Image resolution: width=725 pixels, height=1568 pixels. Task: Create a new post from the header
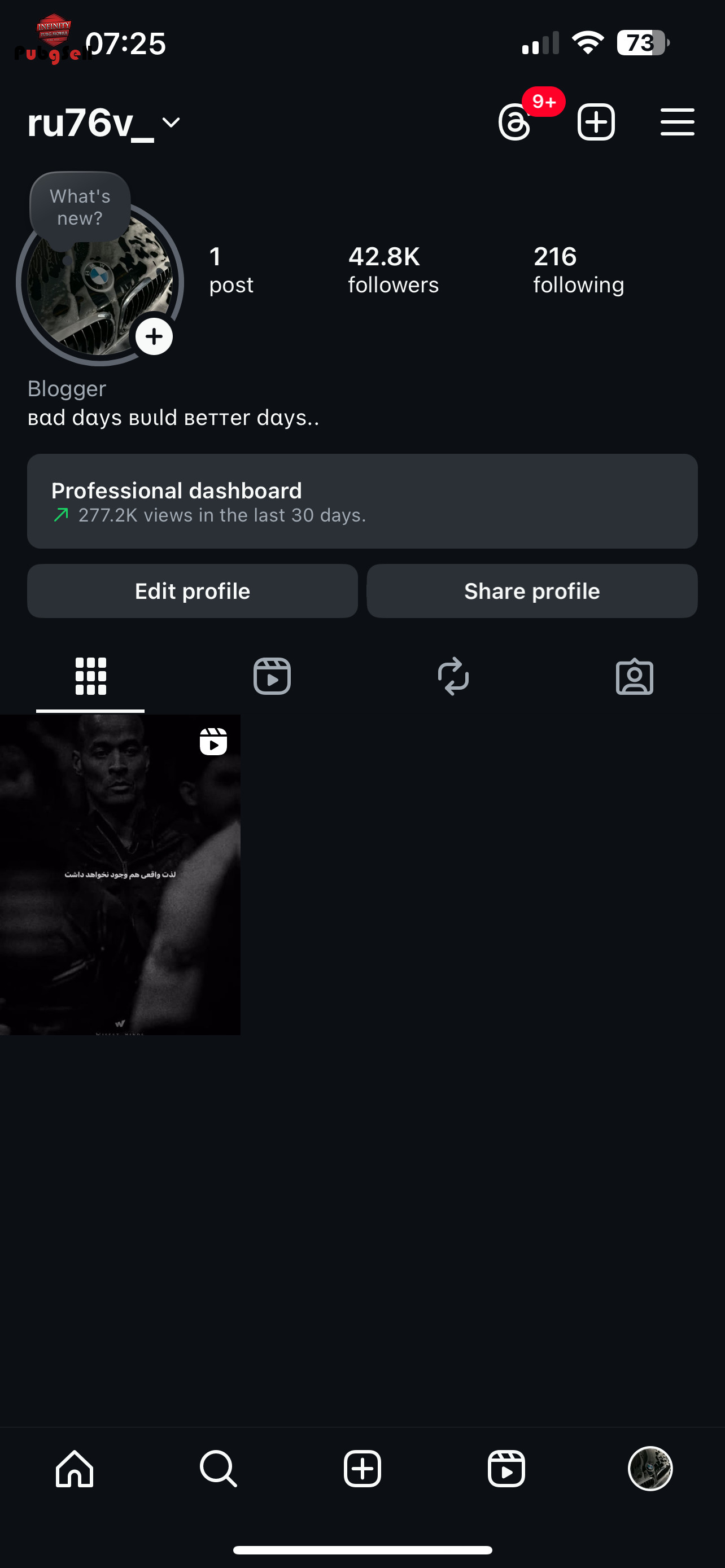point(595,122)
